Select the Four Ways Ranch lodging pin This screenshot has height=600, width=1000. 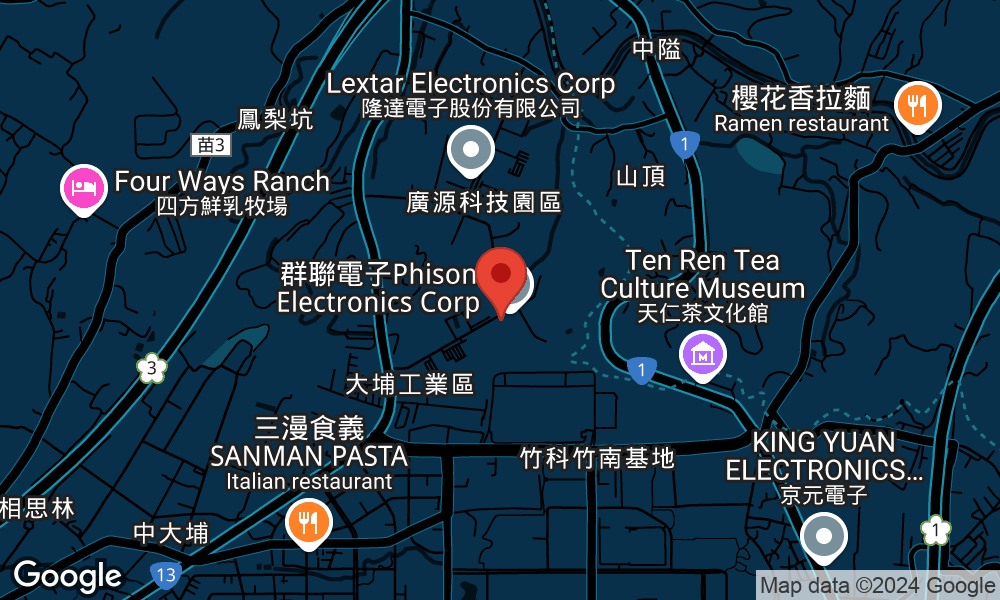tap(85, 187)
